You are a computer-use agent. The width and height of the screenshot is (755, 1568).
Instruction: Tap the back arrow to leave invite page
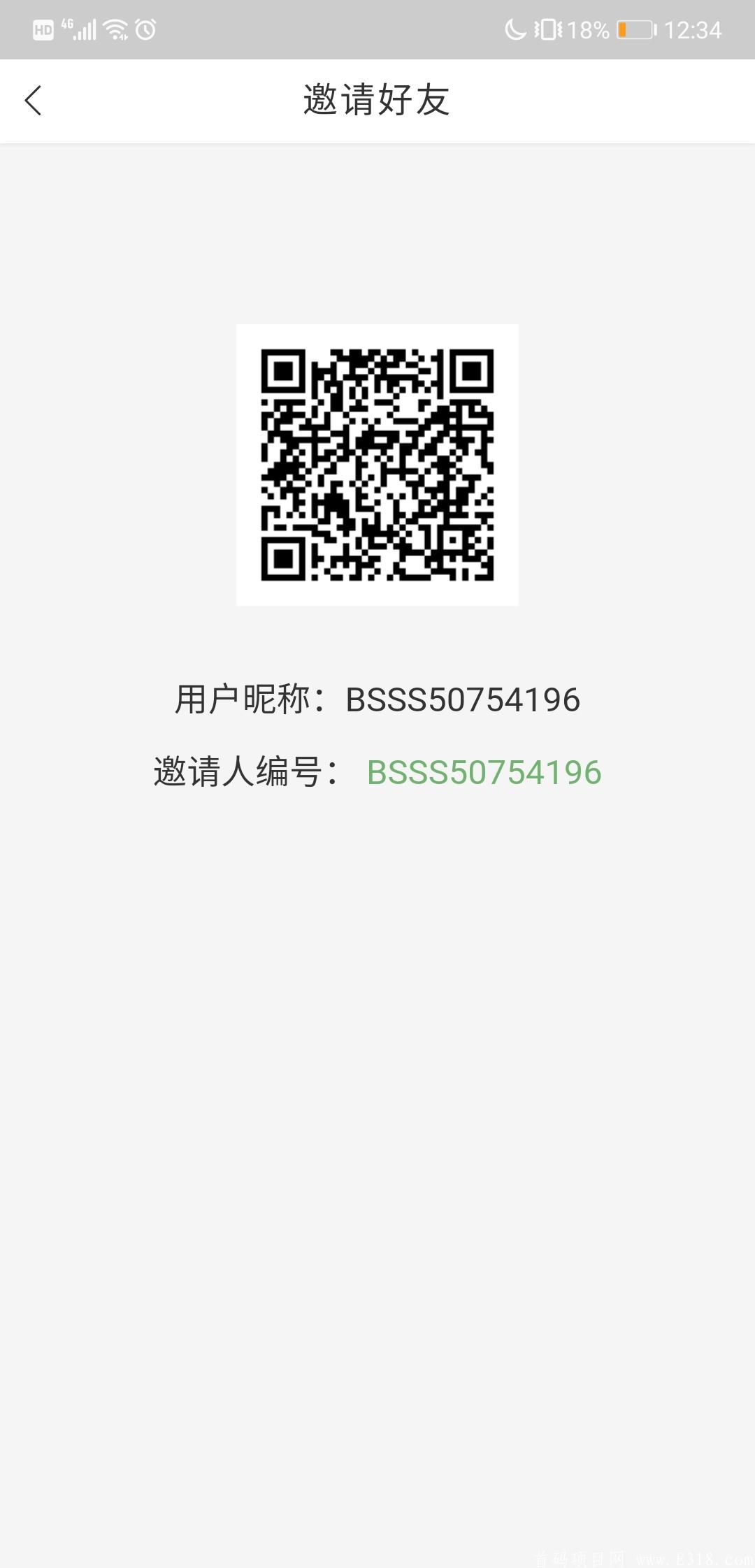point(34,101)
